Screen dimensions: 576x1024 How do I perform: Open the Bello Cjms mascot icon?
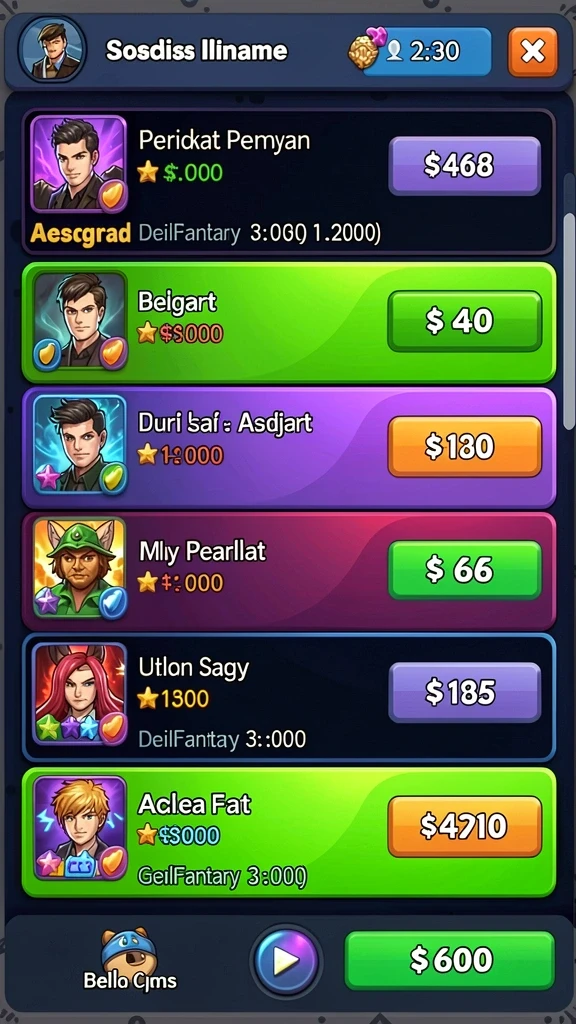(x=130, y=957)
